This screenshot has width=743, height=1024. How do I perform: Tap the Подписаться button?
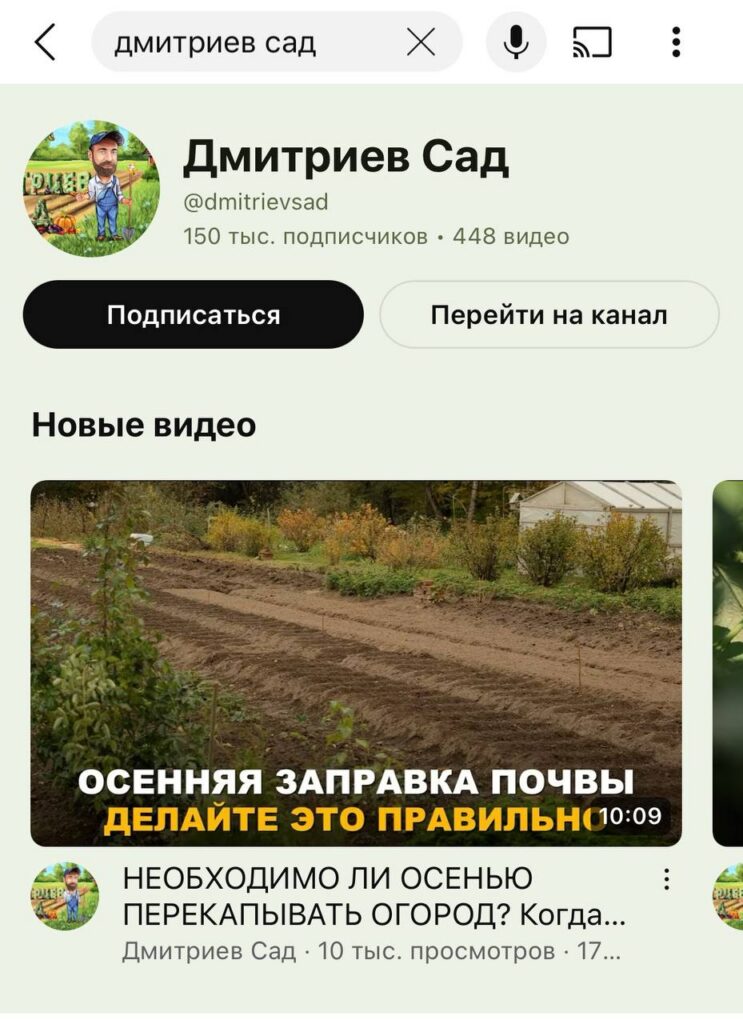193,315
